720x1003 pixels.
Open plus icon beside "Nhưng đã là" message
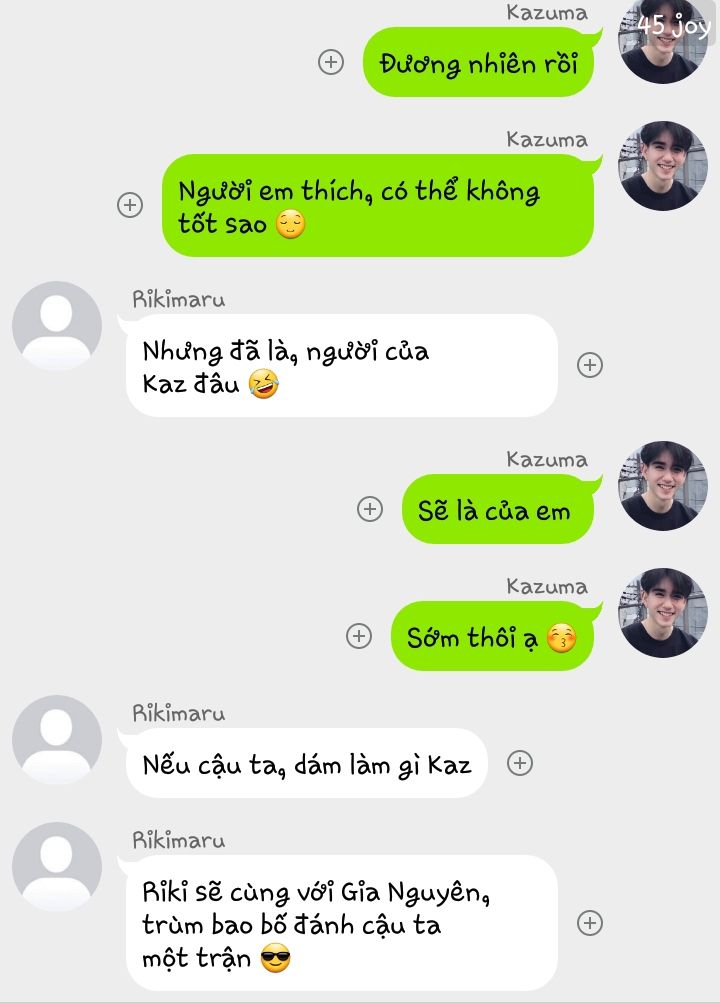pyautogui.click(x=590, y=365)
